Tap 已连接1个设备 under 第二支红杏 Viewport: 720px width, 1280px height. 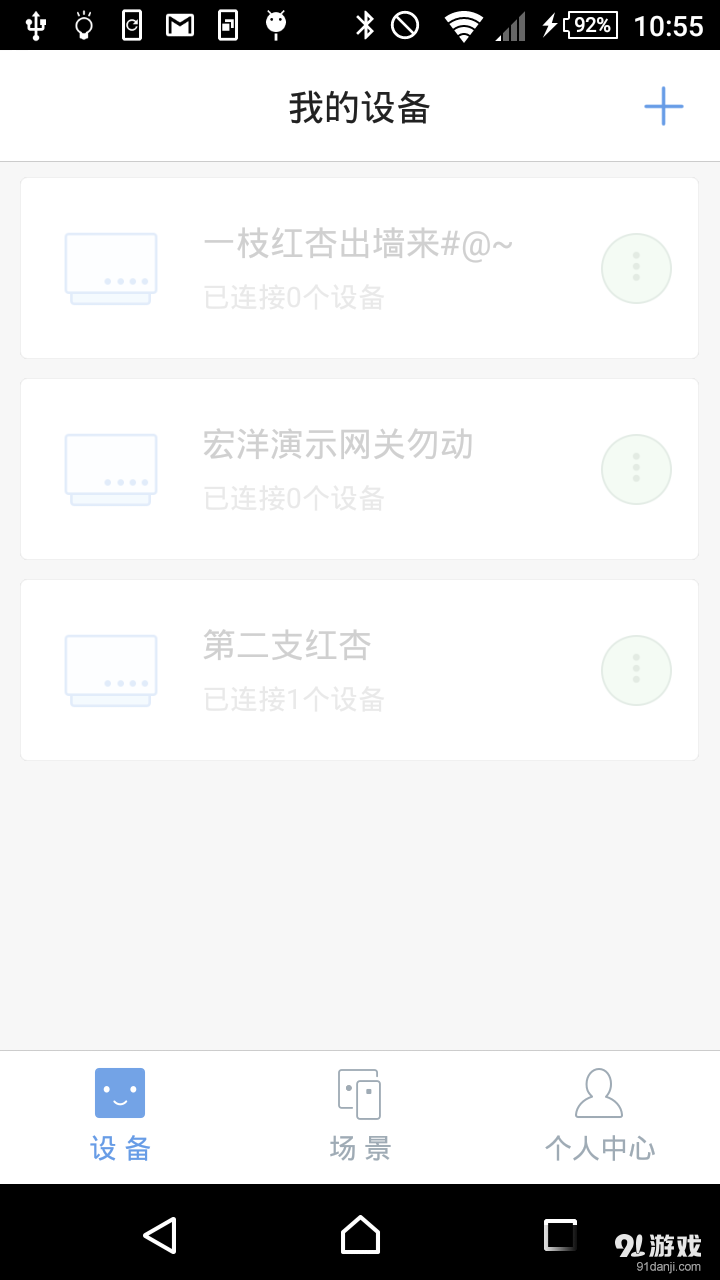click(295, 699)
